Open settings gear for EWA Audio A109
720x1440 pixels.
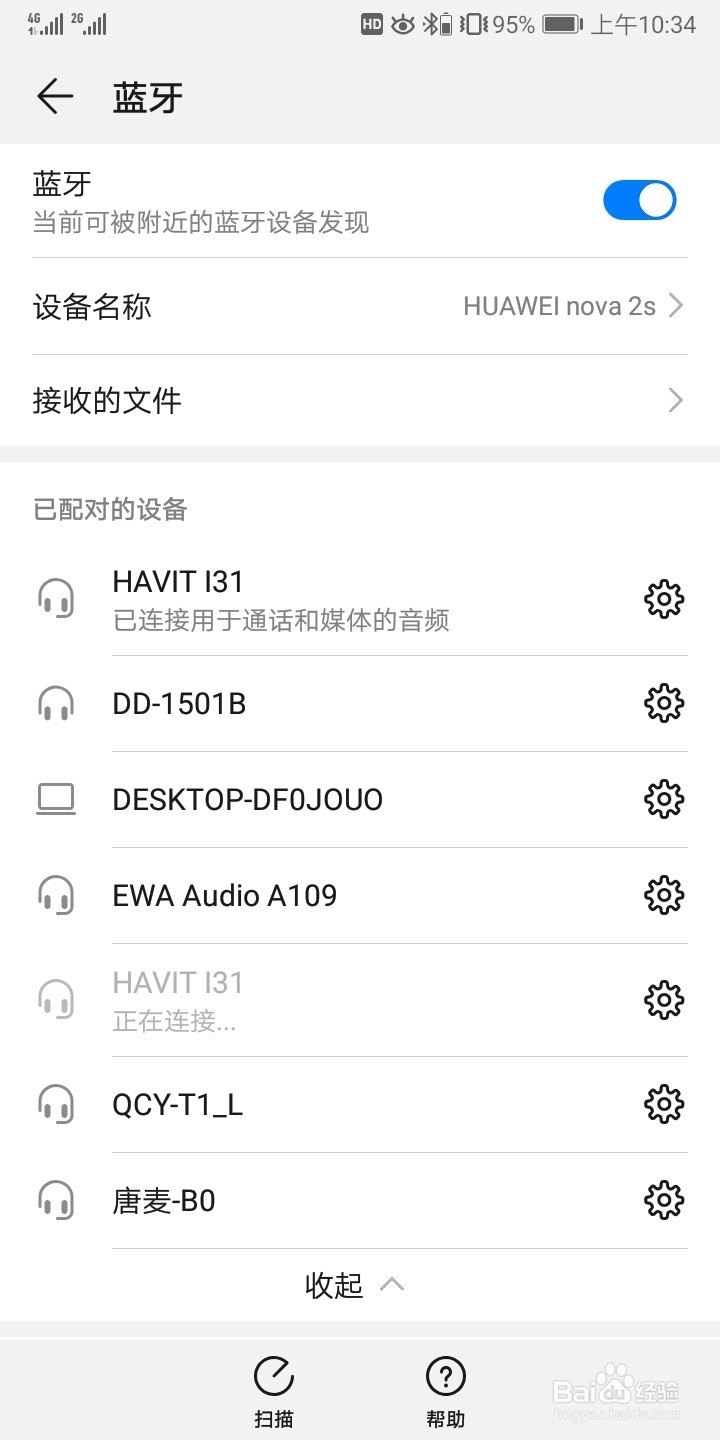(x=663, y=896)
